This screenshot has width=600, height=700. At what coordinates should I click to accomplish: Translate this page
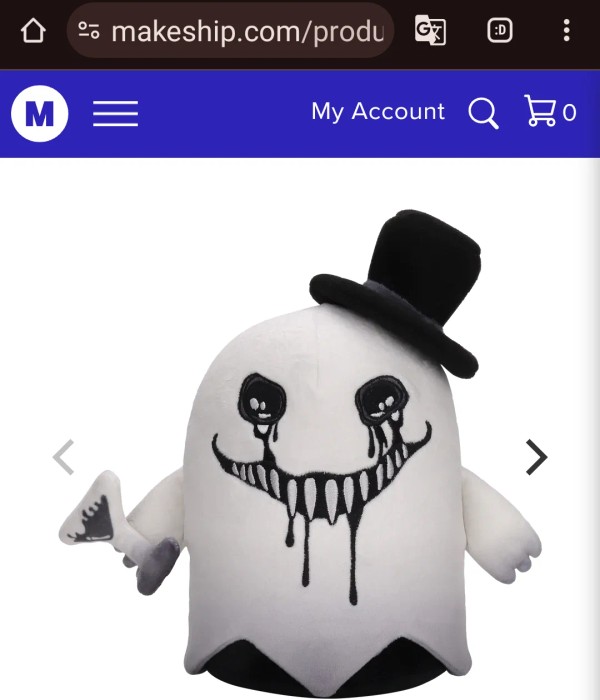(x=430, y=31)
